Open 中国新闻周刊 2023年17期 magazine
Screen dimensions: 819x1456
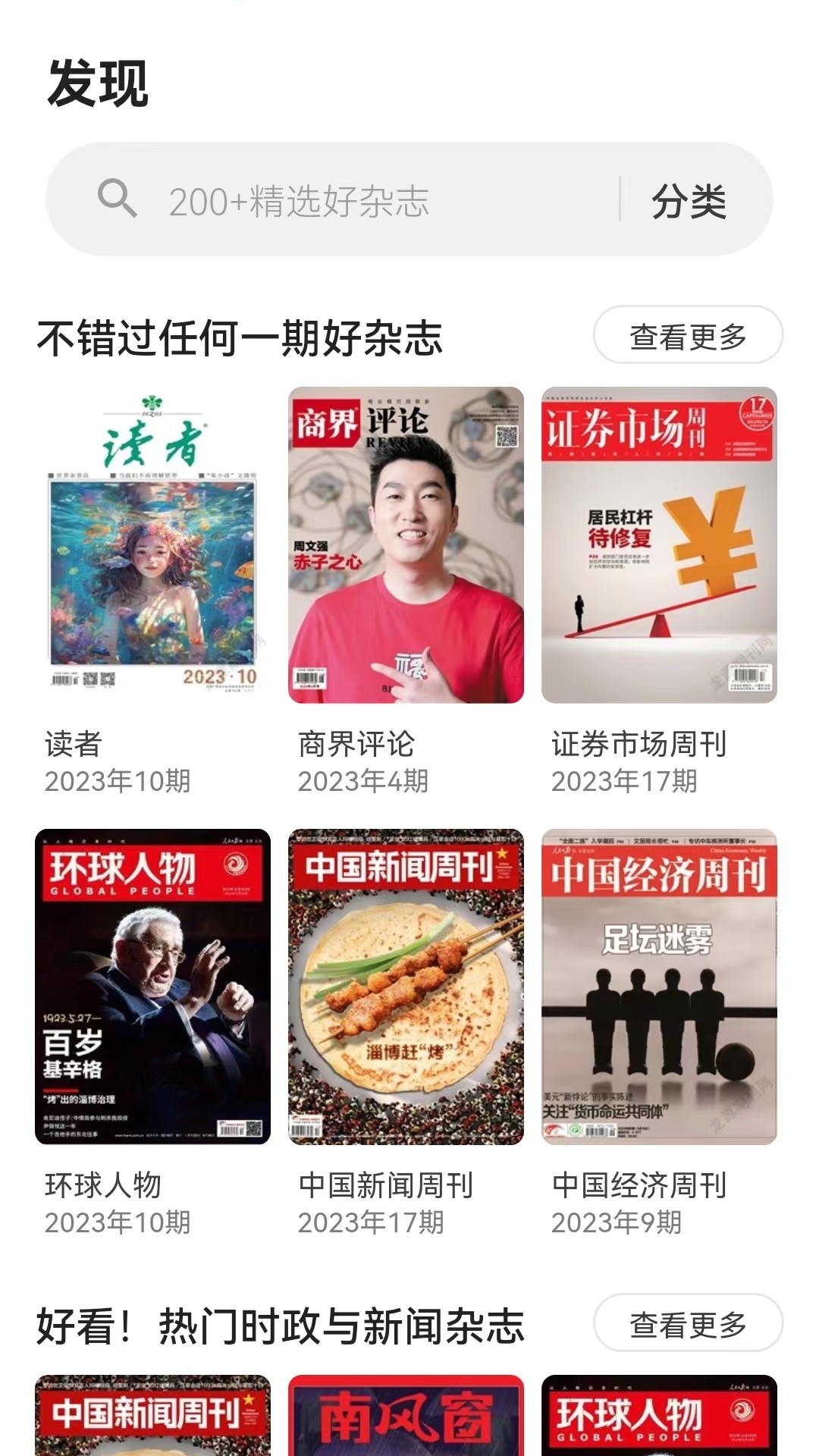406,987
